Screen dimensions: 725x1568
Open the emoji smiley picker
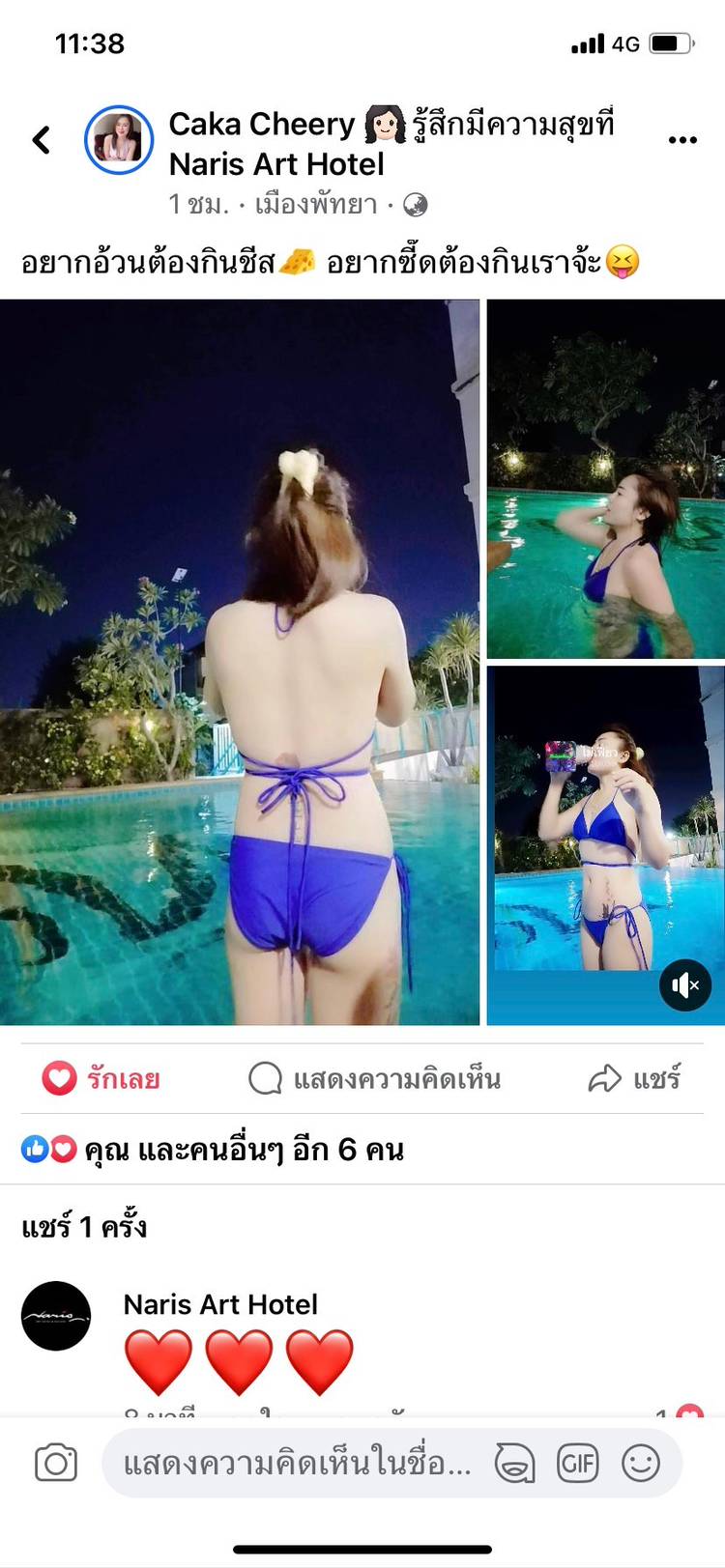point(640,1463)
